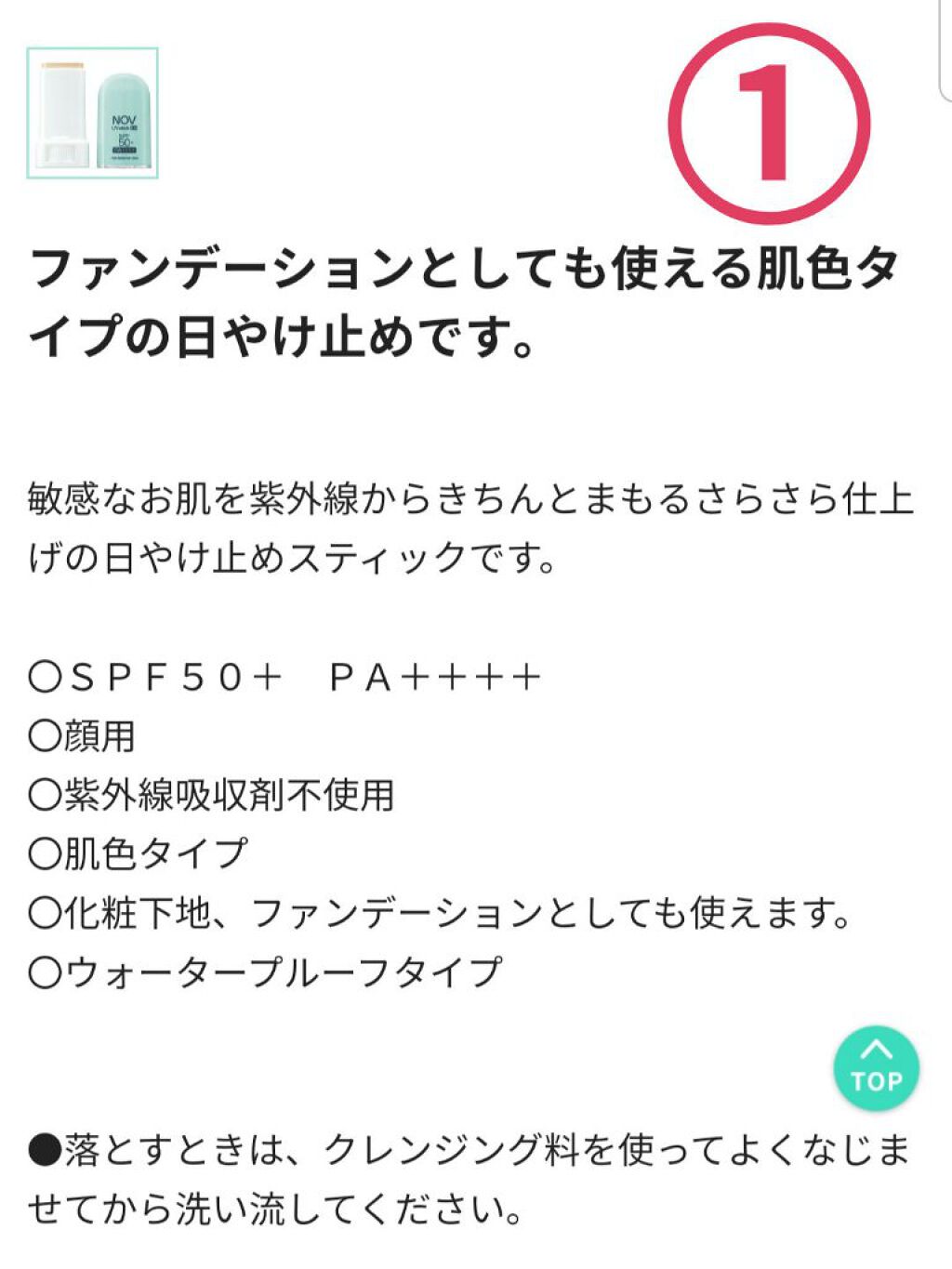Click the green TOP scroll-up icon
Screen dimensions: 952x1269
[875, 1067]
